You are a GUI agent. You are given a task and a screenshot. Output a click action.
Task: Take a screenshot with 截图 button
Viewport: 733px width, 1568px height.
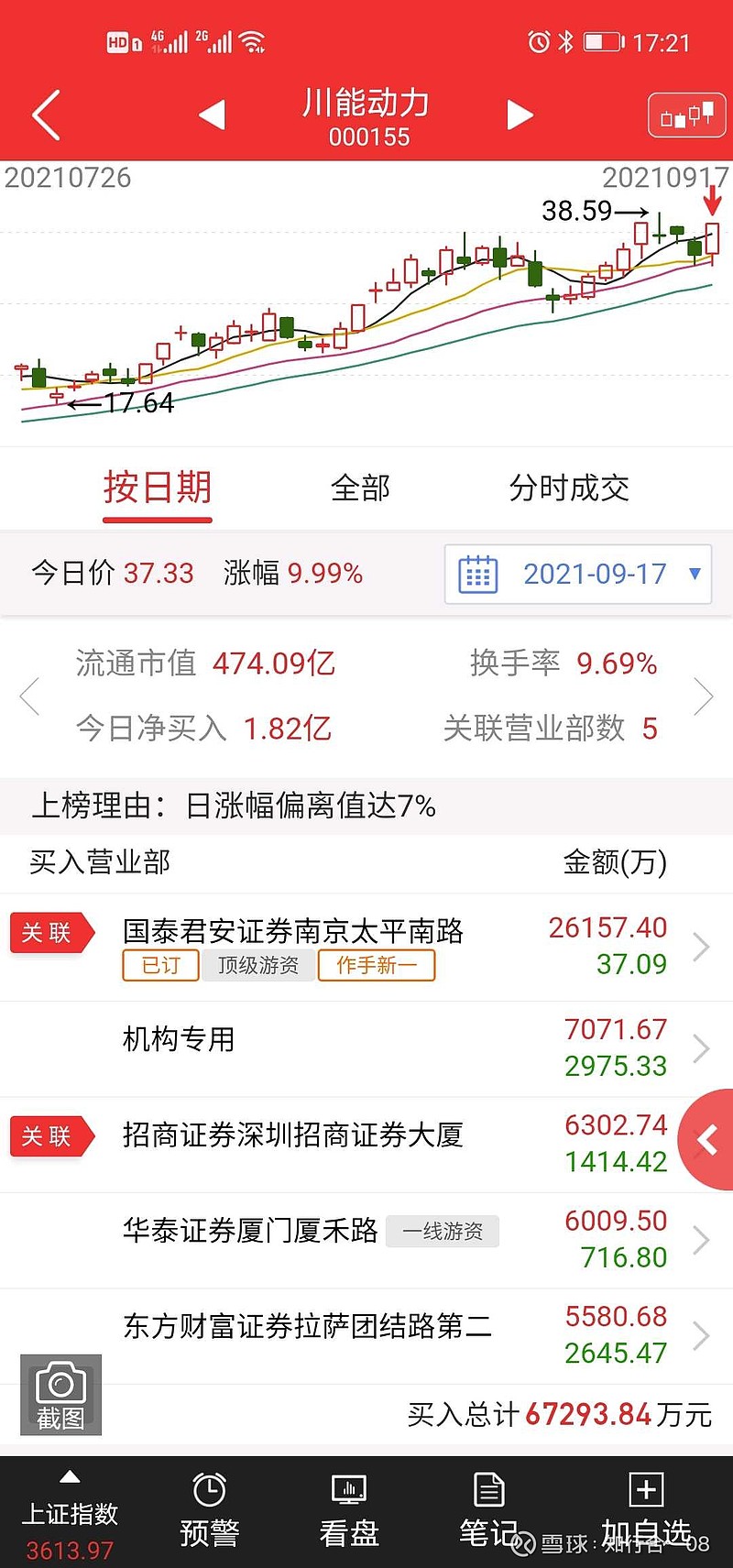[60, 1395]
